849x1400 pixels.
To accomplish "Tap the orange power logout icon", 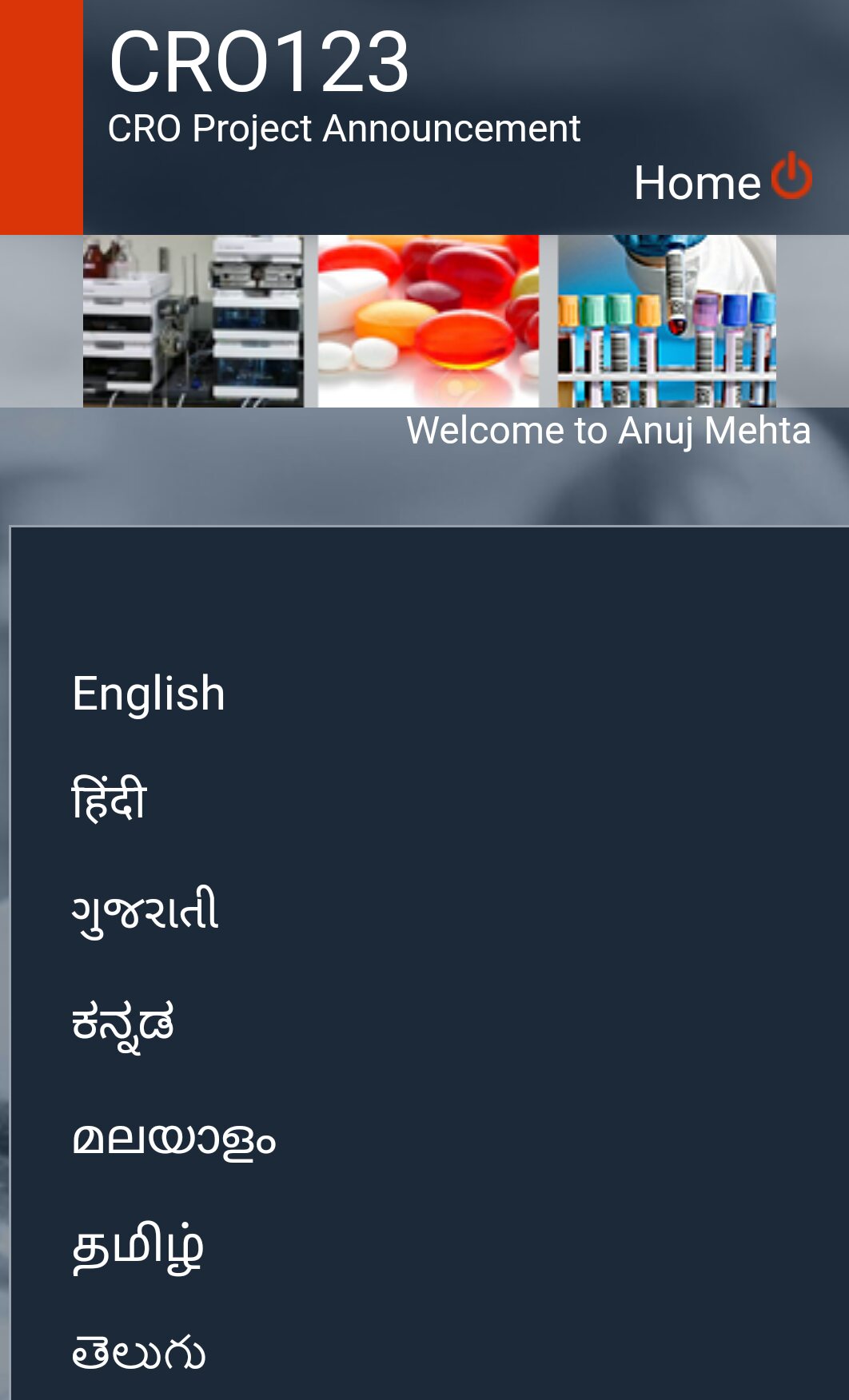I will click(791, 176).
